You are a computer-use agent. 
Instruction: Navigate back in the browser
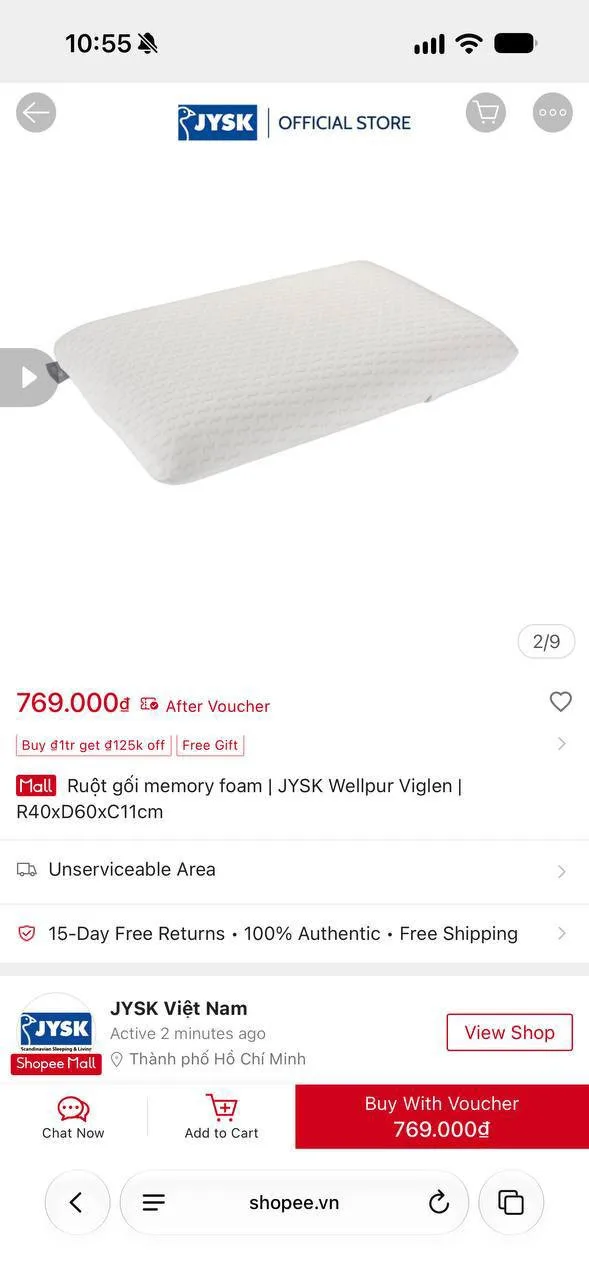click(77, 1203)
